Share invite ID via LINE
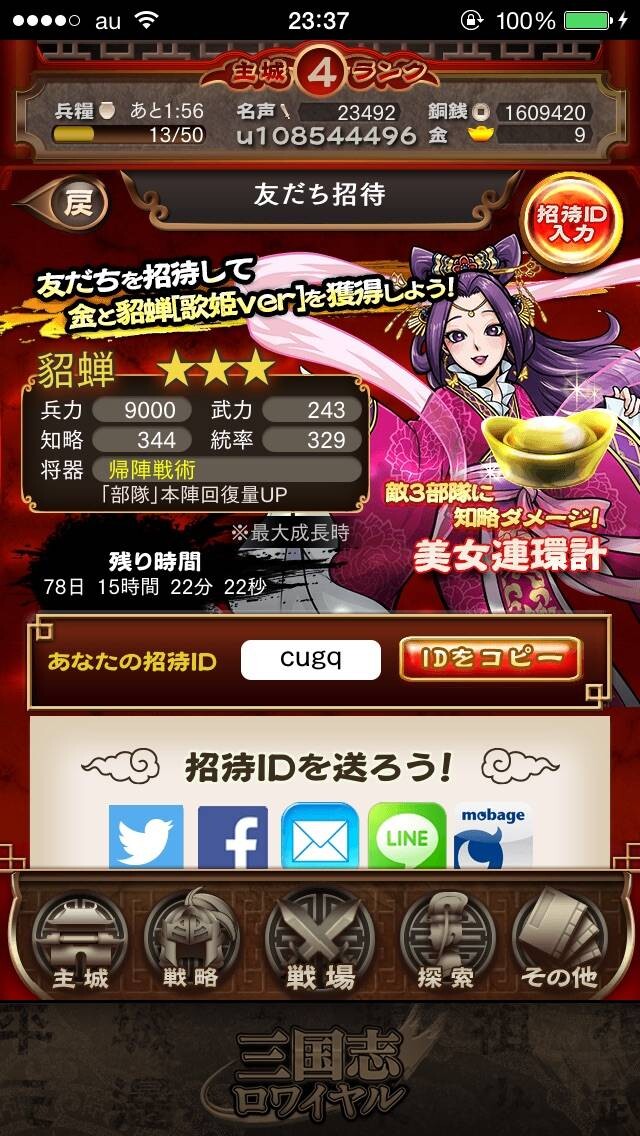Image resolution: width=640 pixels, height=1136 pixels. tap(407, 836)
